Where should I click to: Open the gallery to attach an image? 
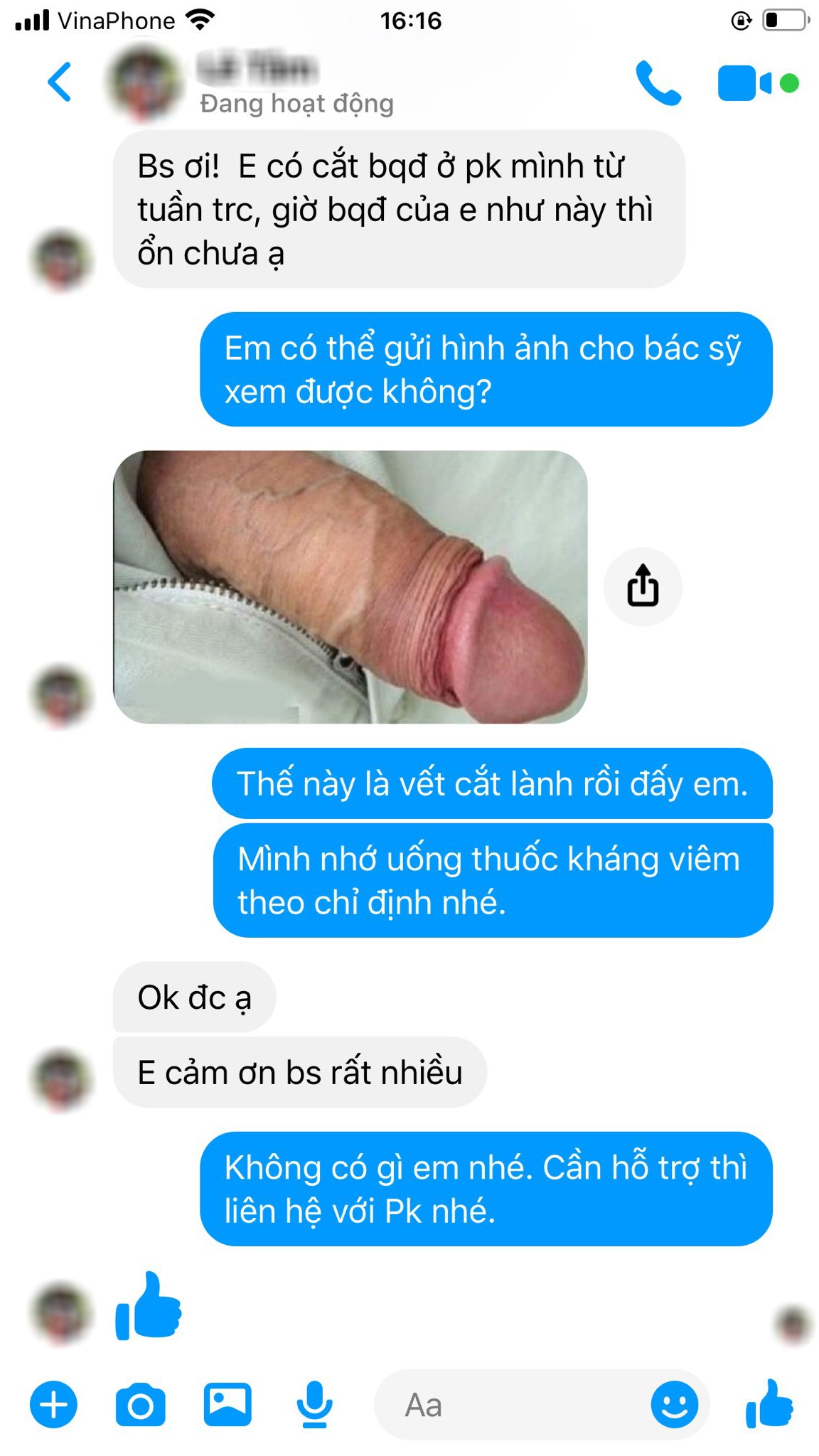click(x=227, y=1405)
